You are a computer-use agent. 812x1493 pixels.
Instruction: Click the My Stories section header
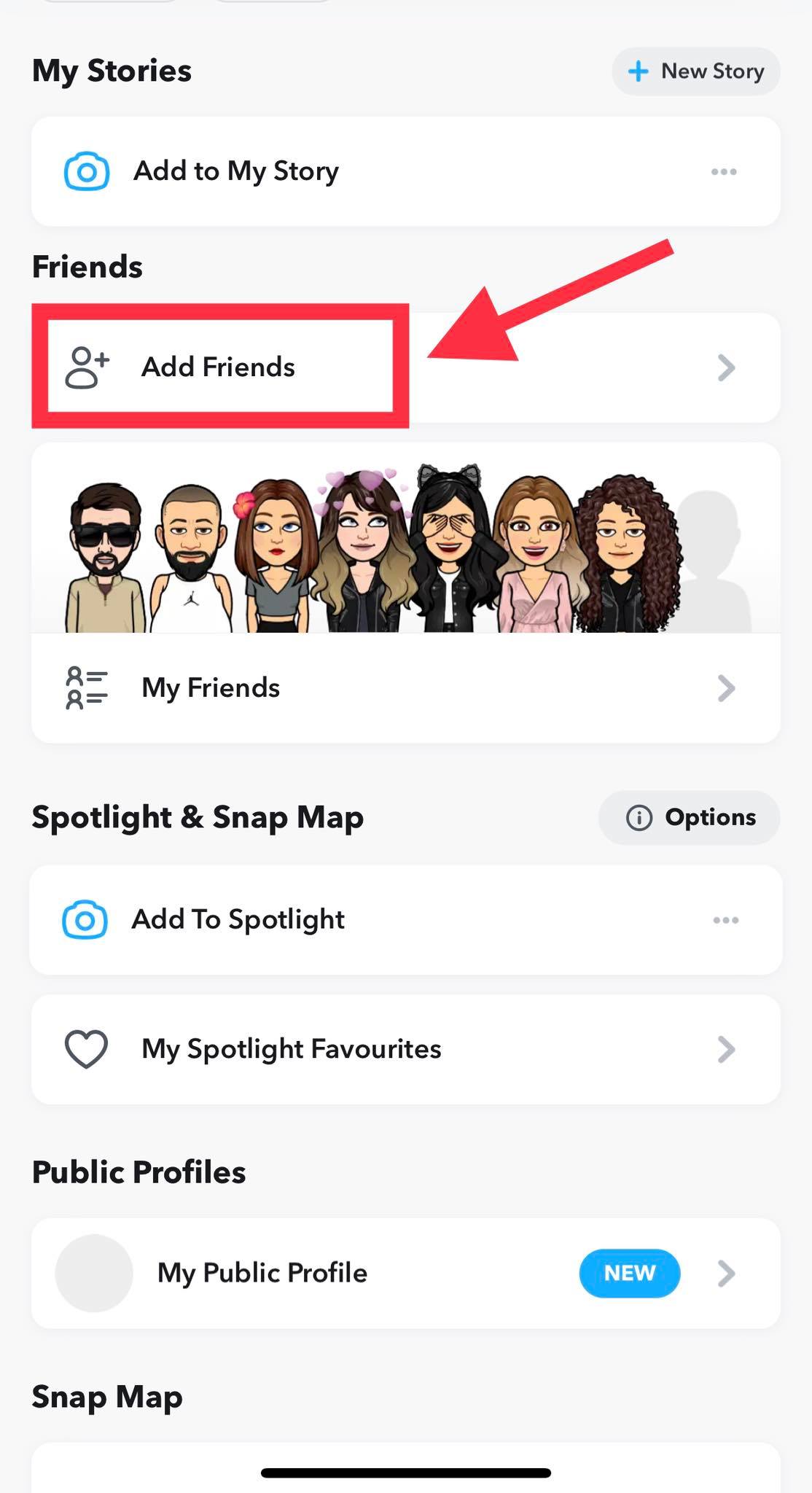coord(111,70)
